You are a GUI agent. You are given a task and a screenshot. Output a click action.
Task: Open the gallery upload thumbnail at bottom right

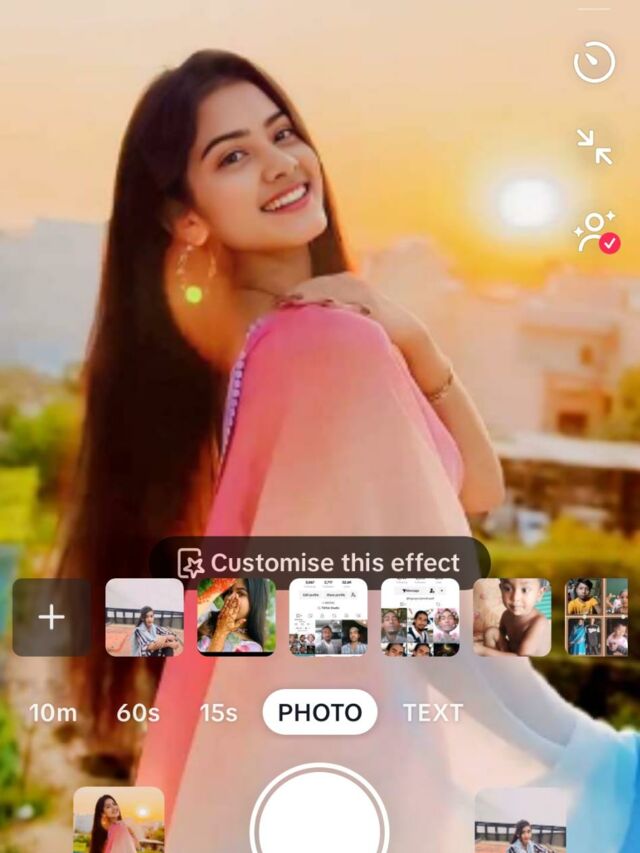(520, 820)
